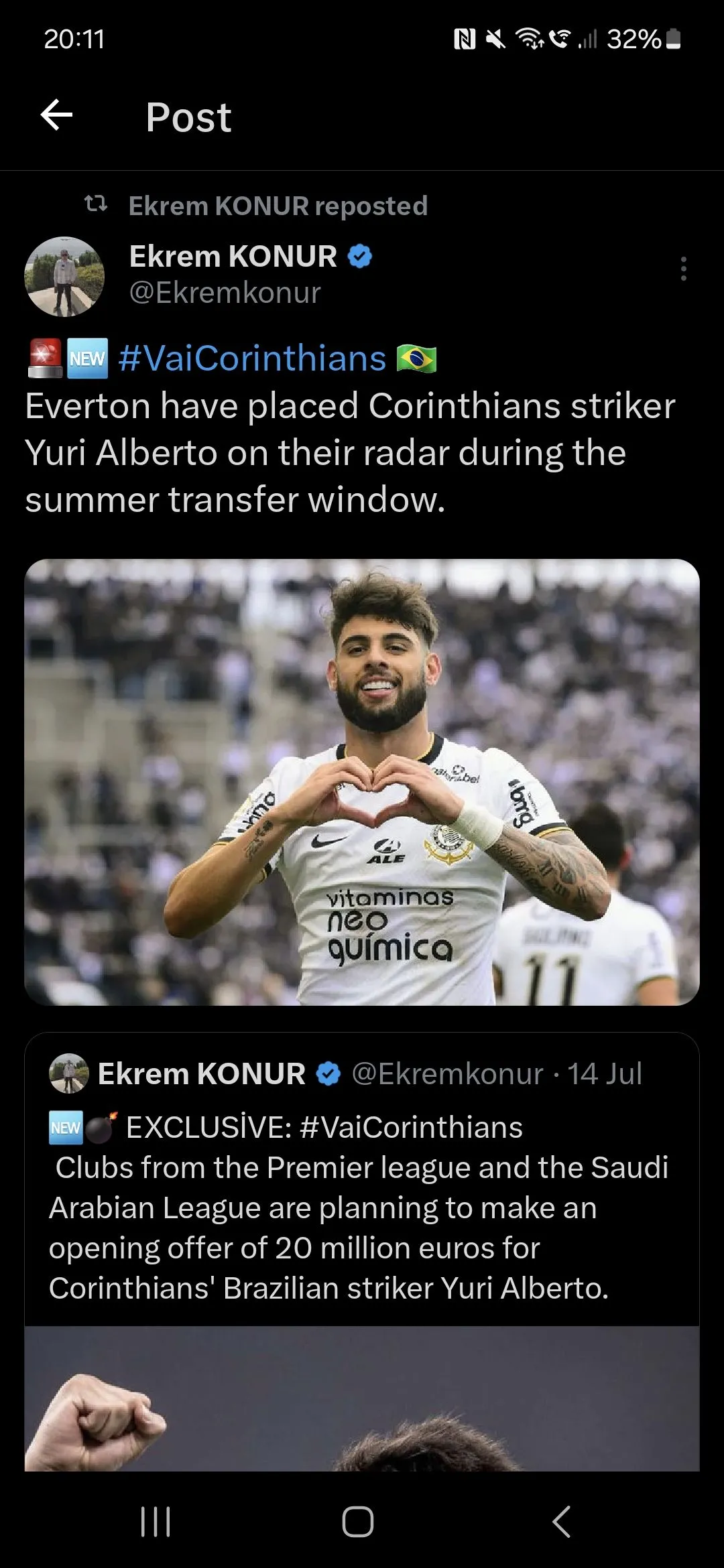Open the post's three-dot overflow menu
This screenshot has width=724, height=1568.
coord(683,269)
